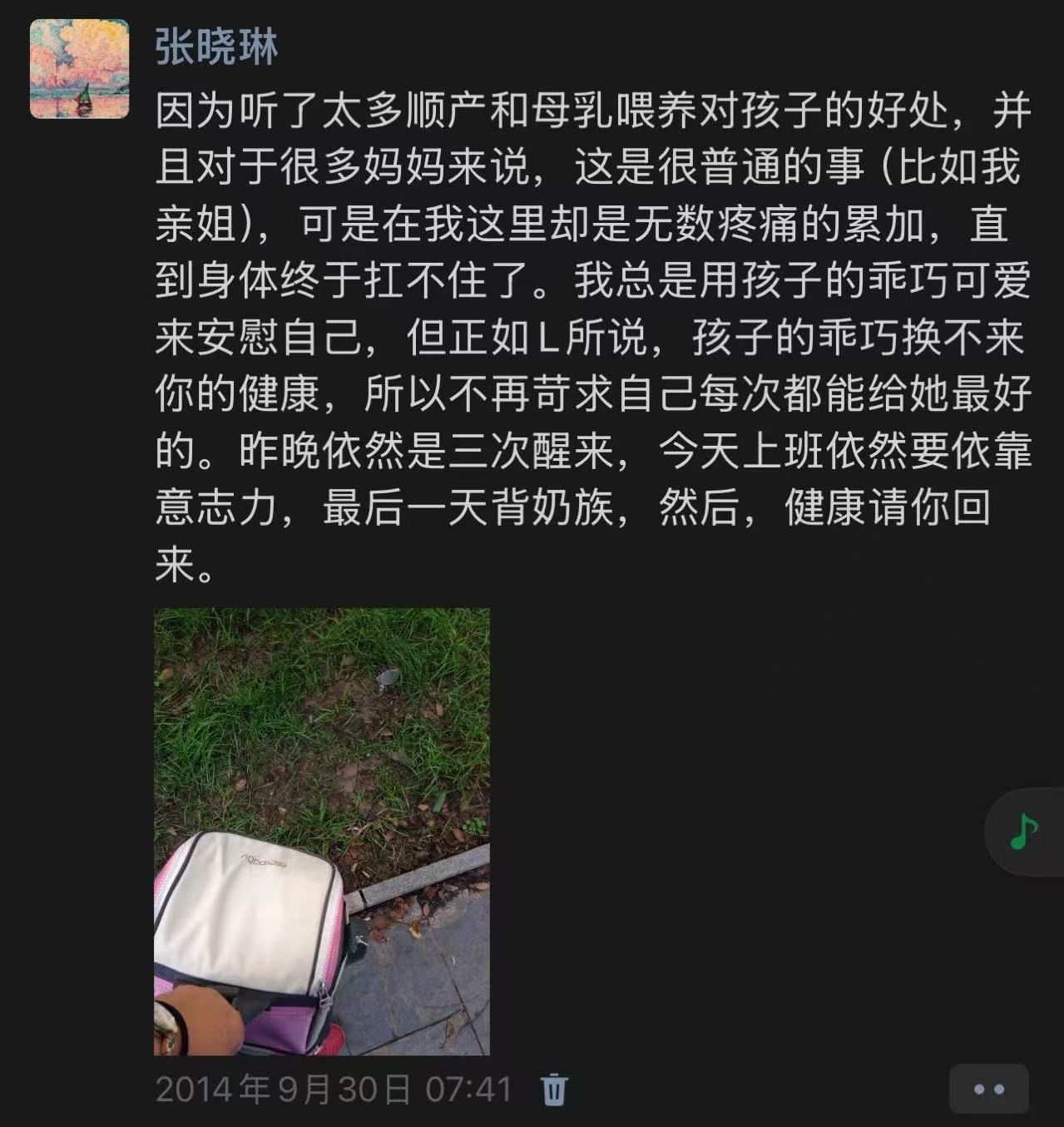Open the floating music note button
Image resolution: width=1064 pixels, height=1127 pixels.
coord(1024,831)
